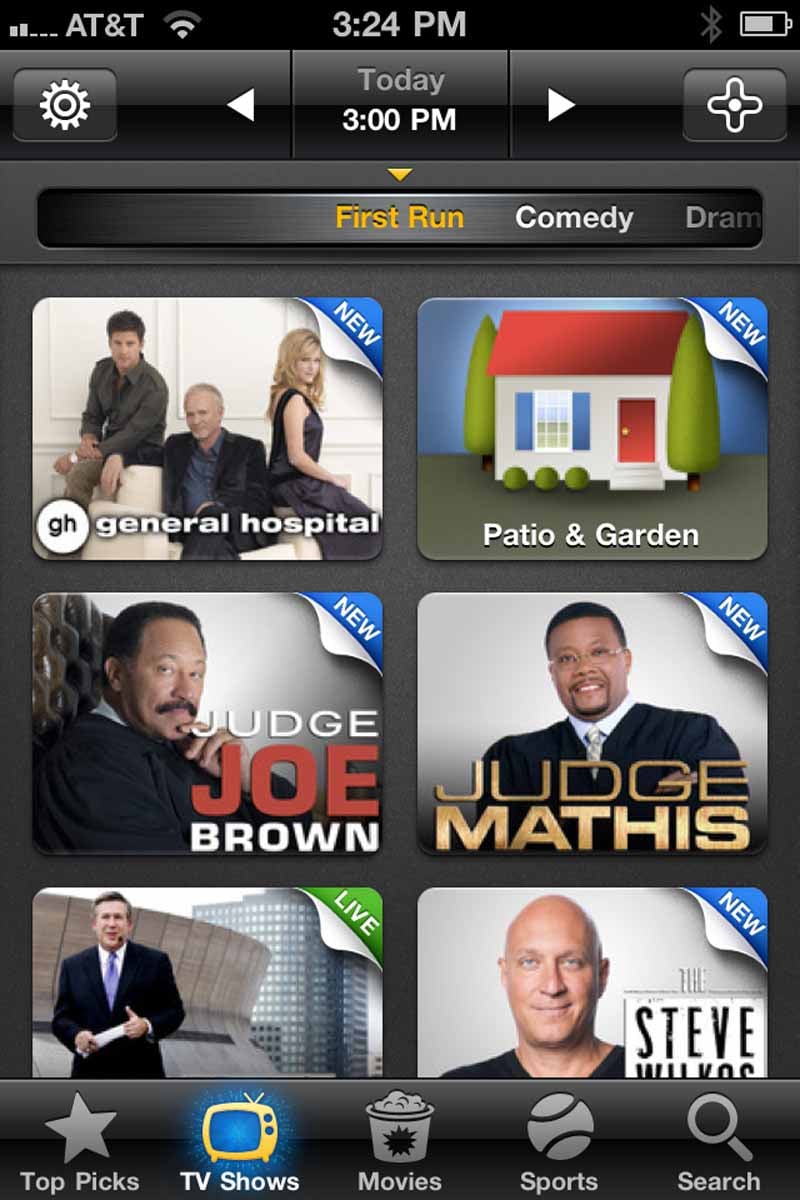Go to the previous time slot

coord(240,105)
